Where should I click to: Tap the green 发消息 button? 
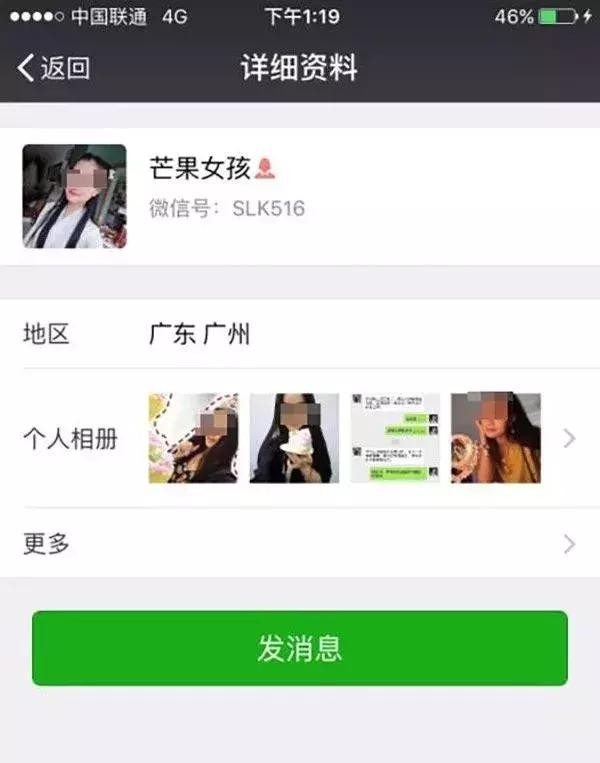tap(300, 648)
